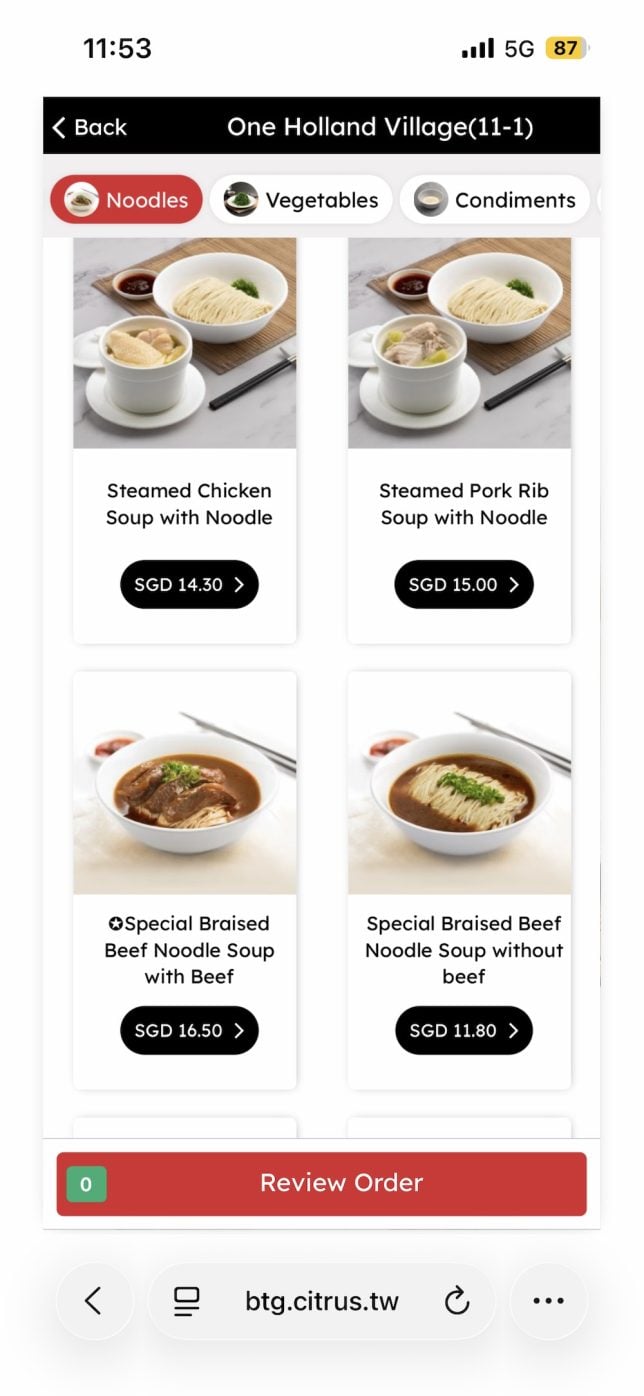The image size is (644, 1396).
Task: Go to the previous page in browser
Action: pos(94,1301)
